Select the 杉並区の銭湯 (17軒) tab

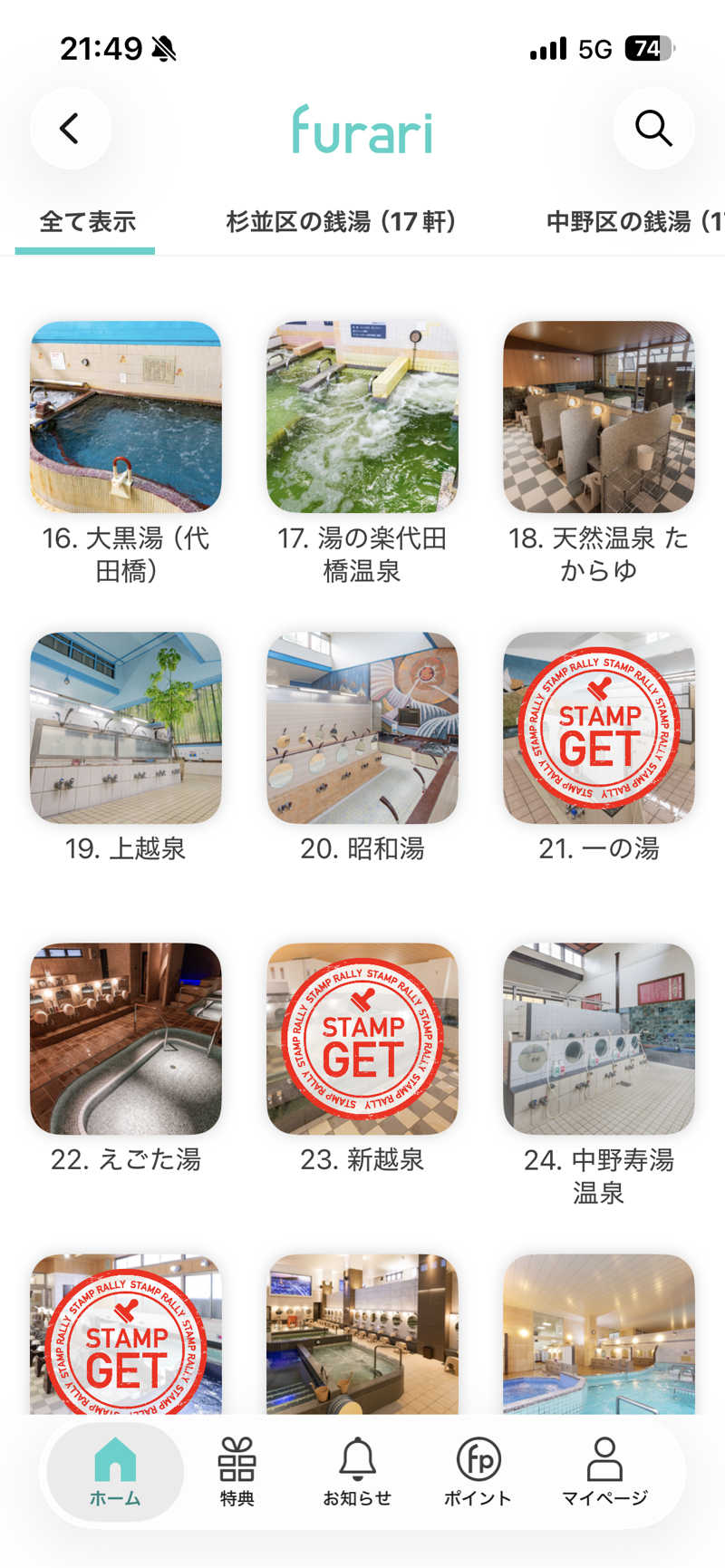coord(342,222)
